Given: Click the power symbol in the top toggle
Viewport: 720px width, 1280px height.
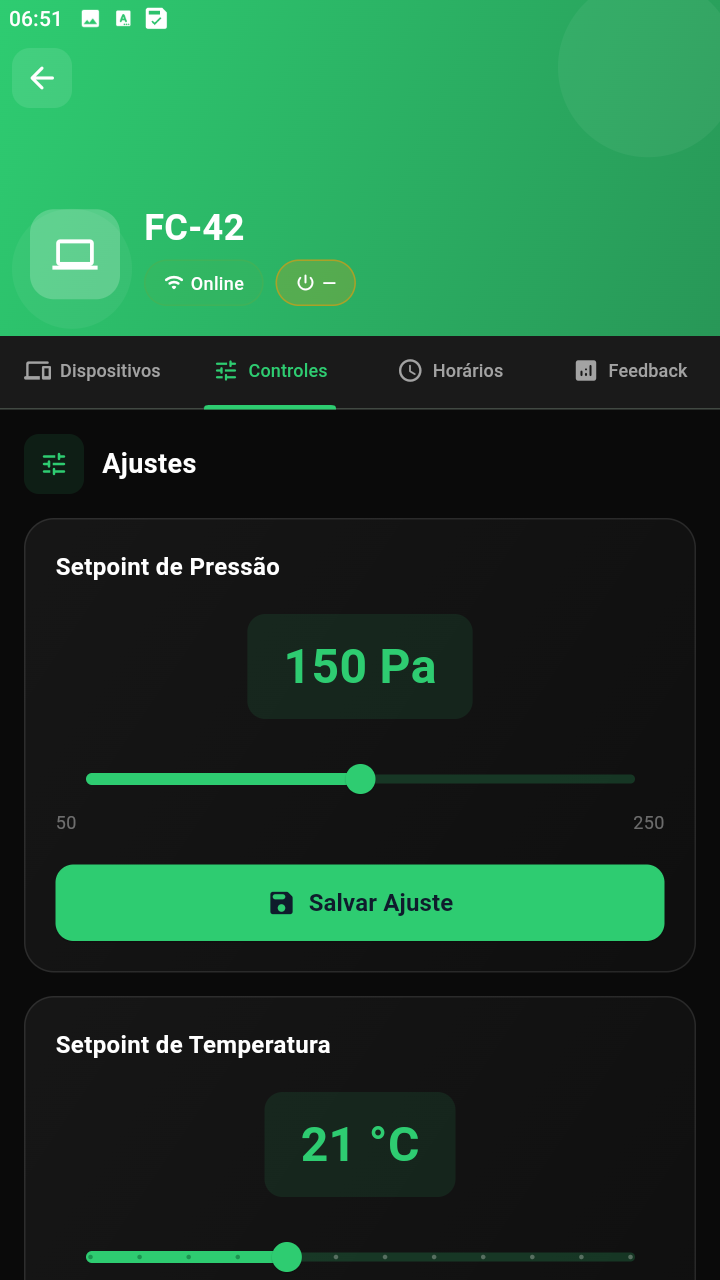Looking at the screenshot, I should pyautogui.click(x=303, y=283).
